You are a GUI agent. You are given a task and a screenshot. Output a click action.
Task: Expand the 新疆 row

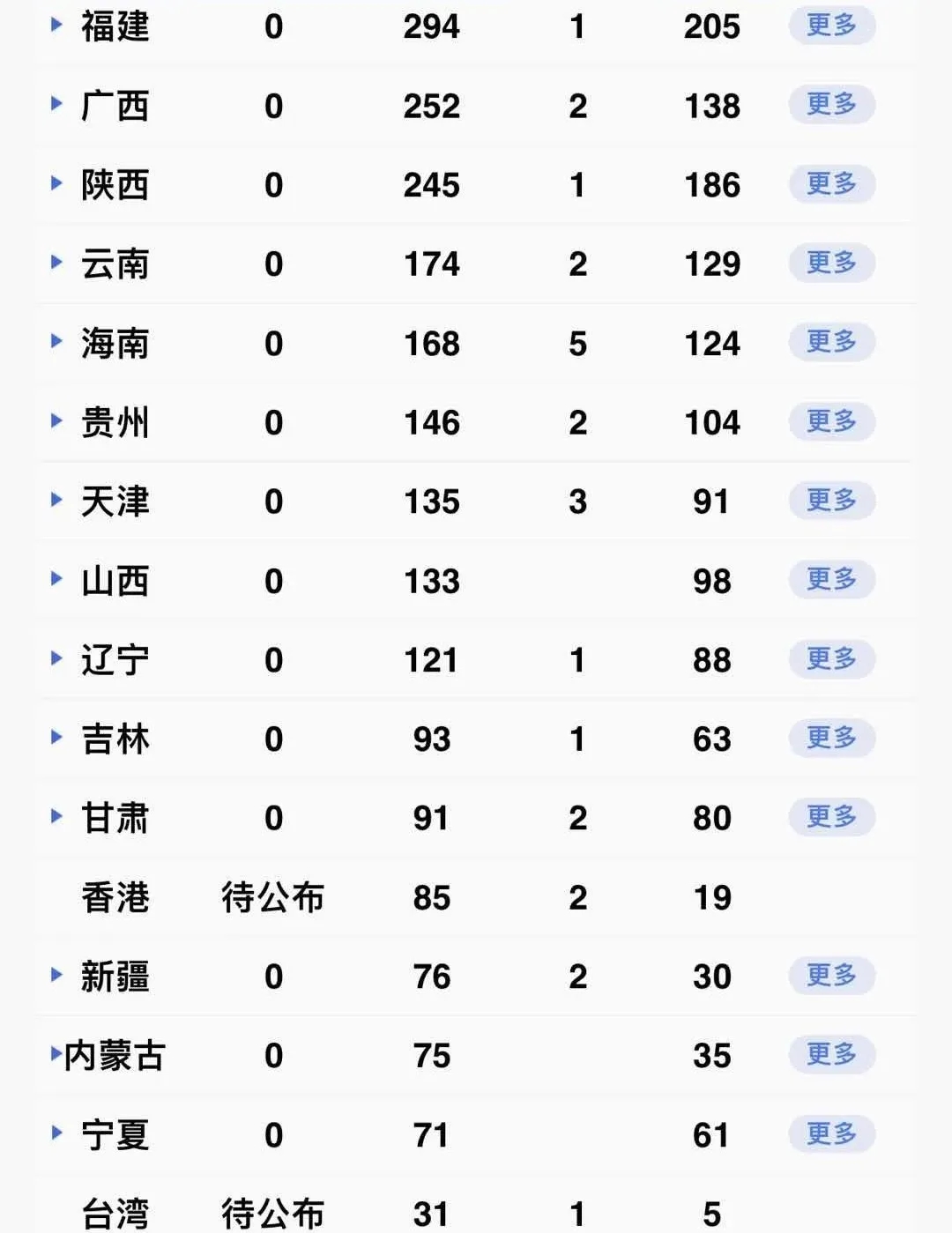click(x=57, y=975)
